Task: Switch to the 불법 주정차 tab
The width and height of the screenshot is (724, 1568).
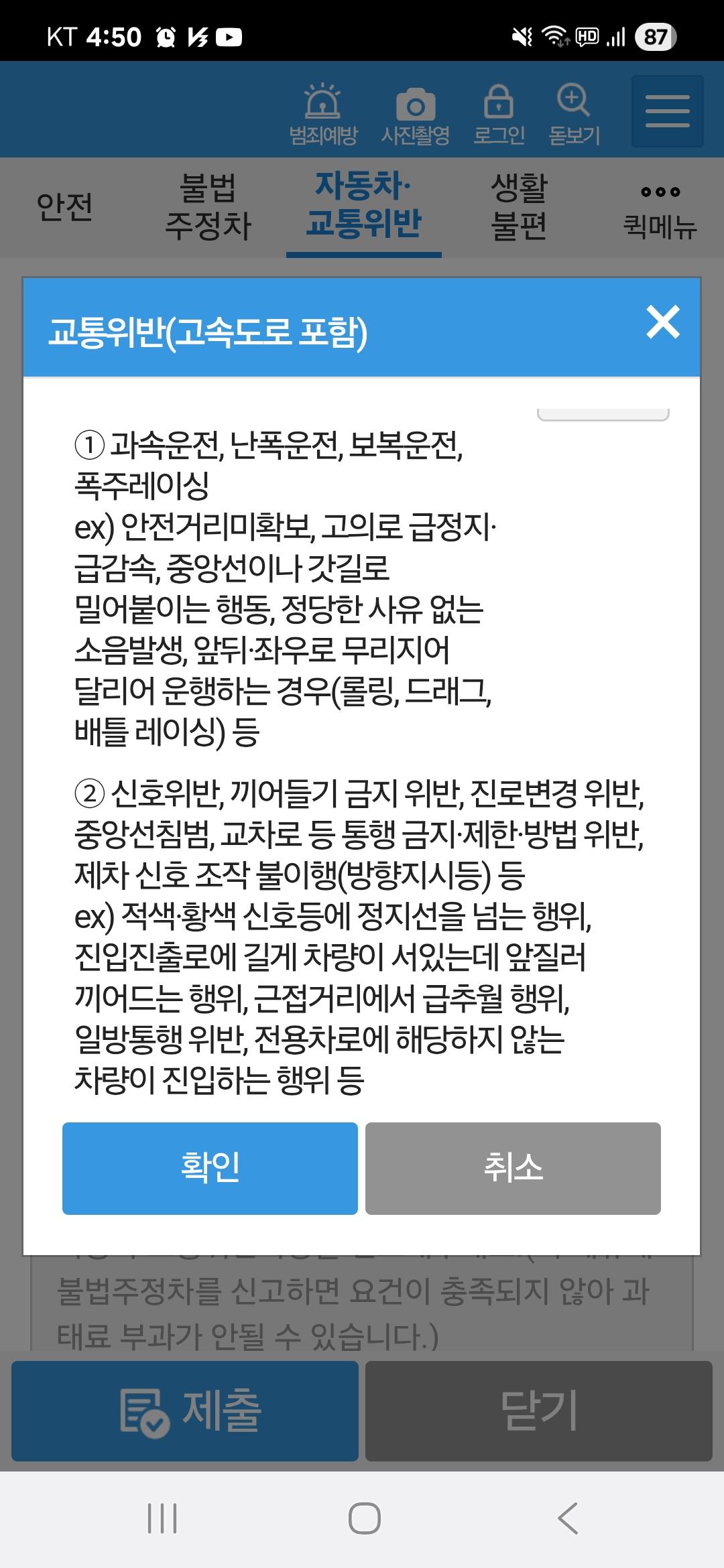Action: 208,207
